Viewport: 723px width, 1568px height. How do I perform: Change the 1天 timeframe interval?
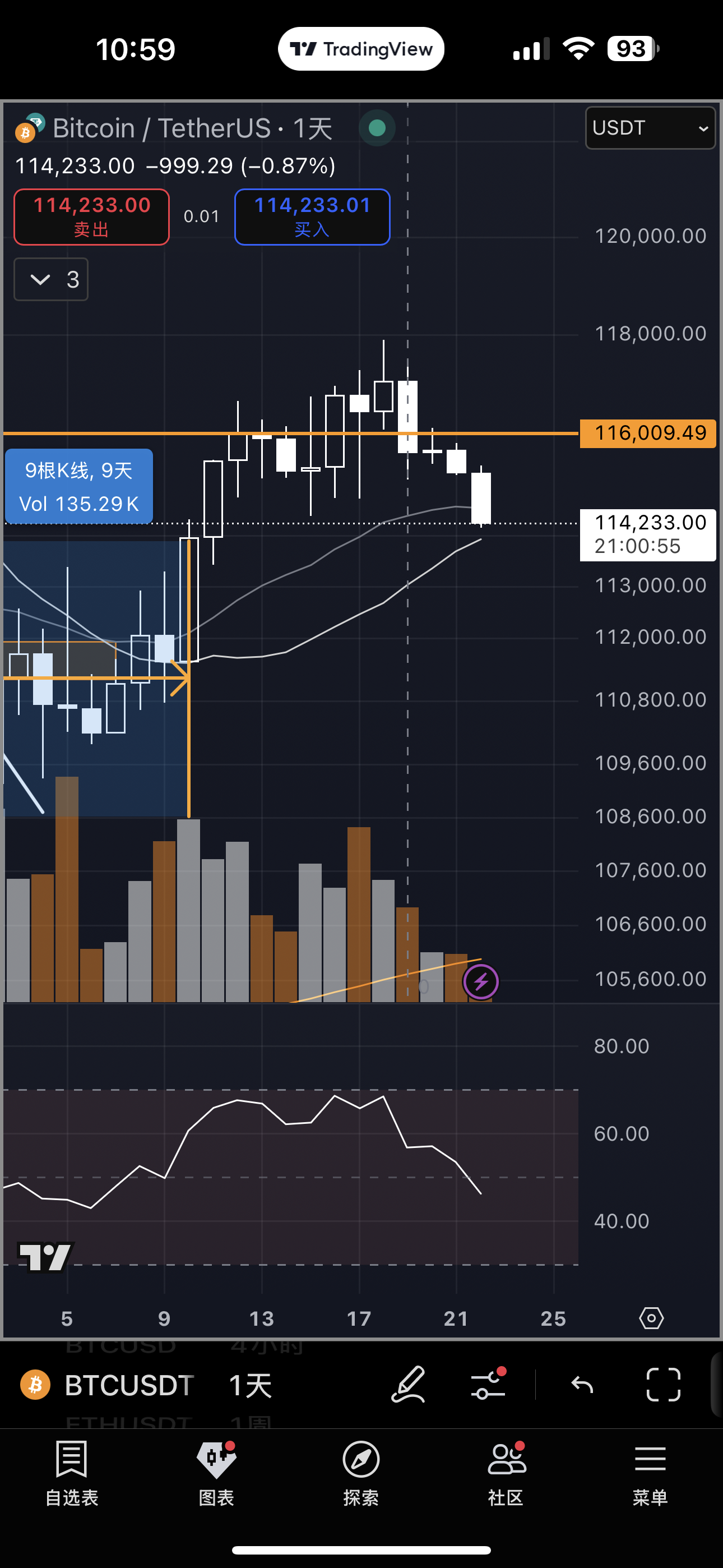click(250, 1385)
